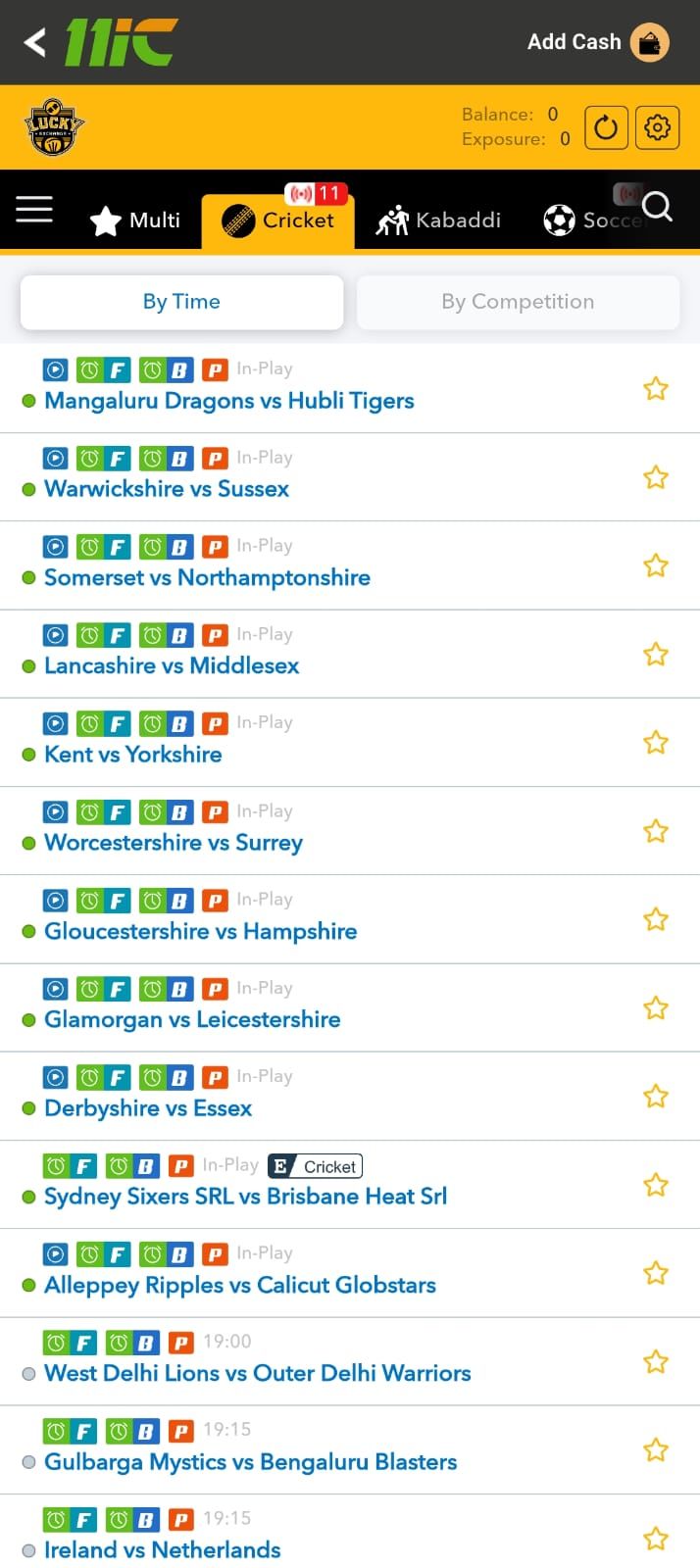Open the search icon
The height and width of the screenshot is (1568, 700).
click(657, 207)
